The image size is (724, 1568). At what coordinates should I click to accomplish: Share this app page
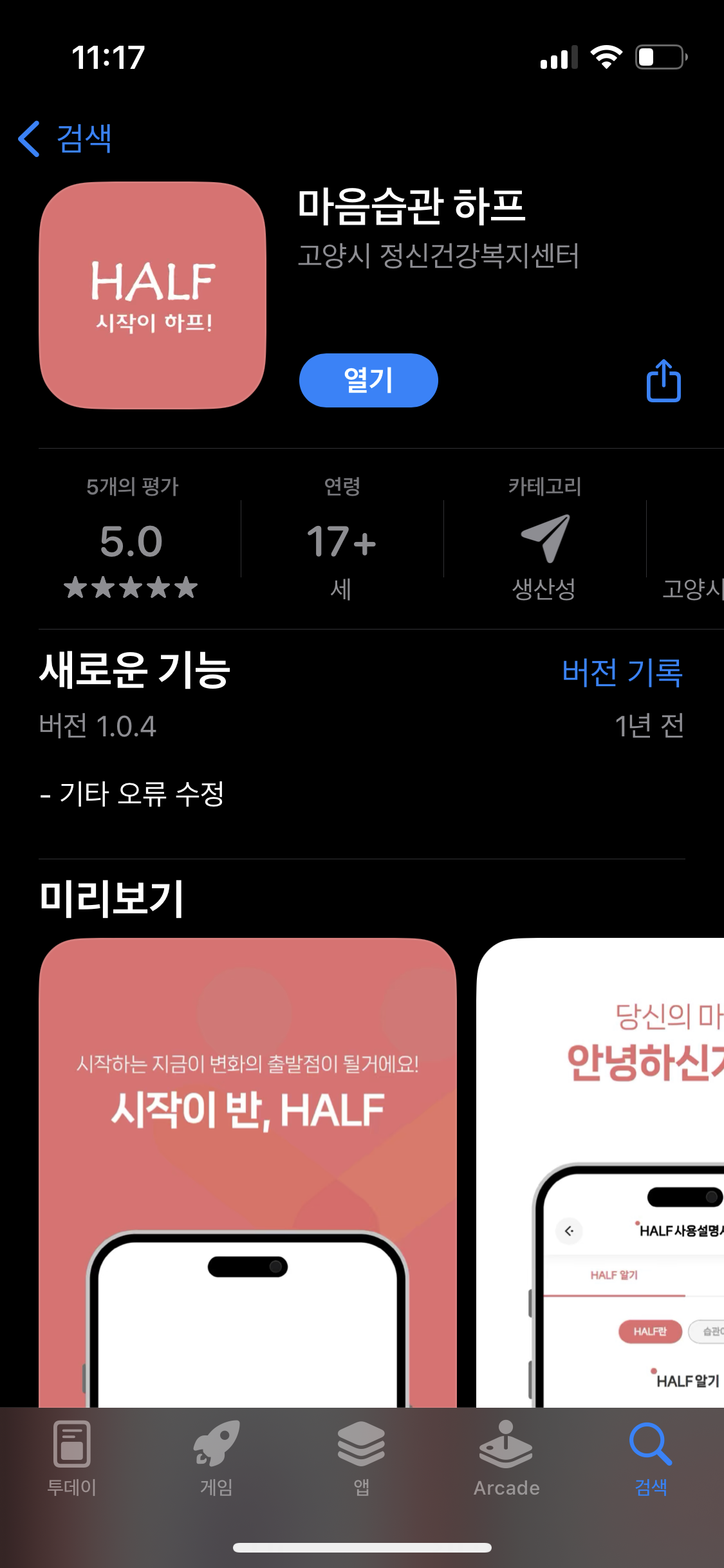coord(664,381)
